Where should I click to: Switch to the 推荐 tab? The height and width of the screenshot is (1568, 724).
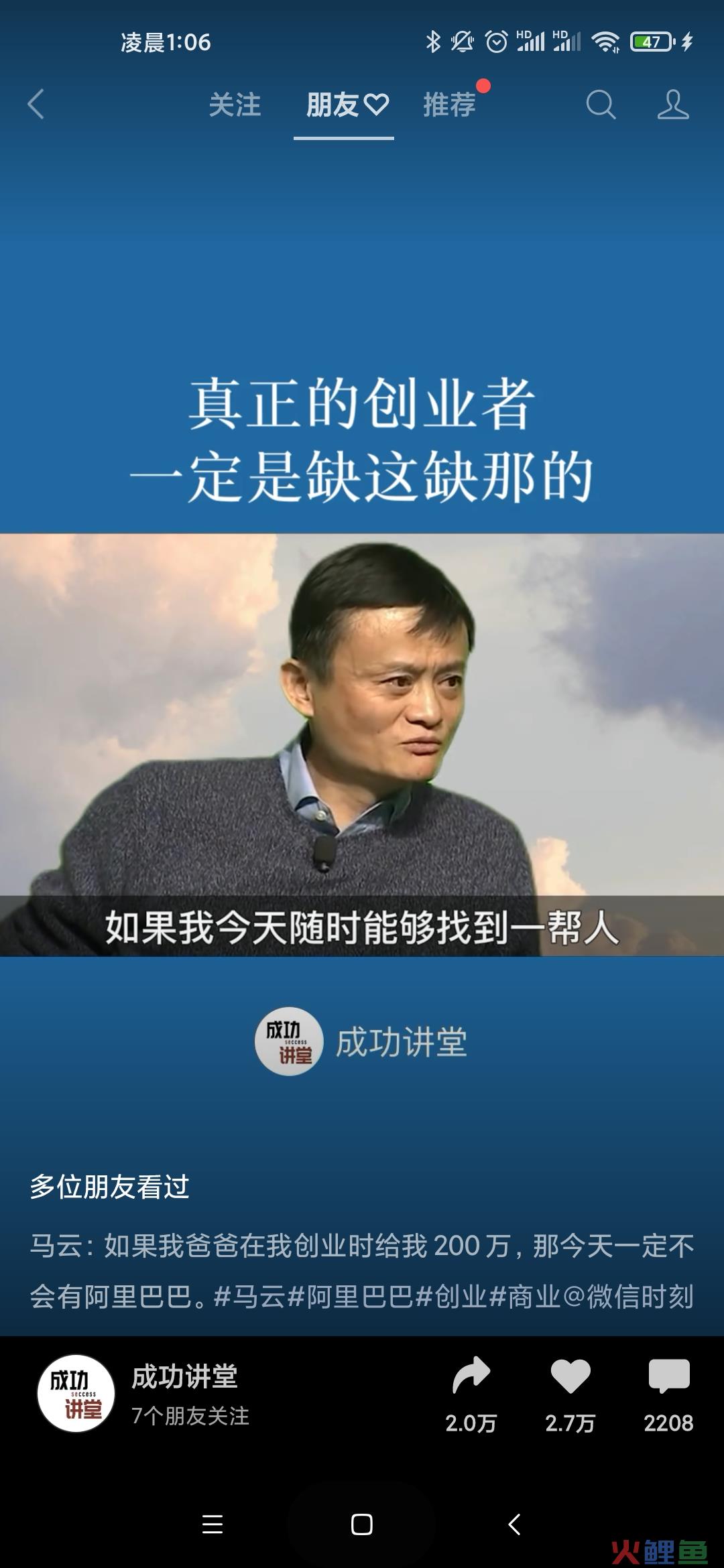450,105
